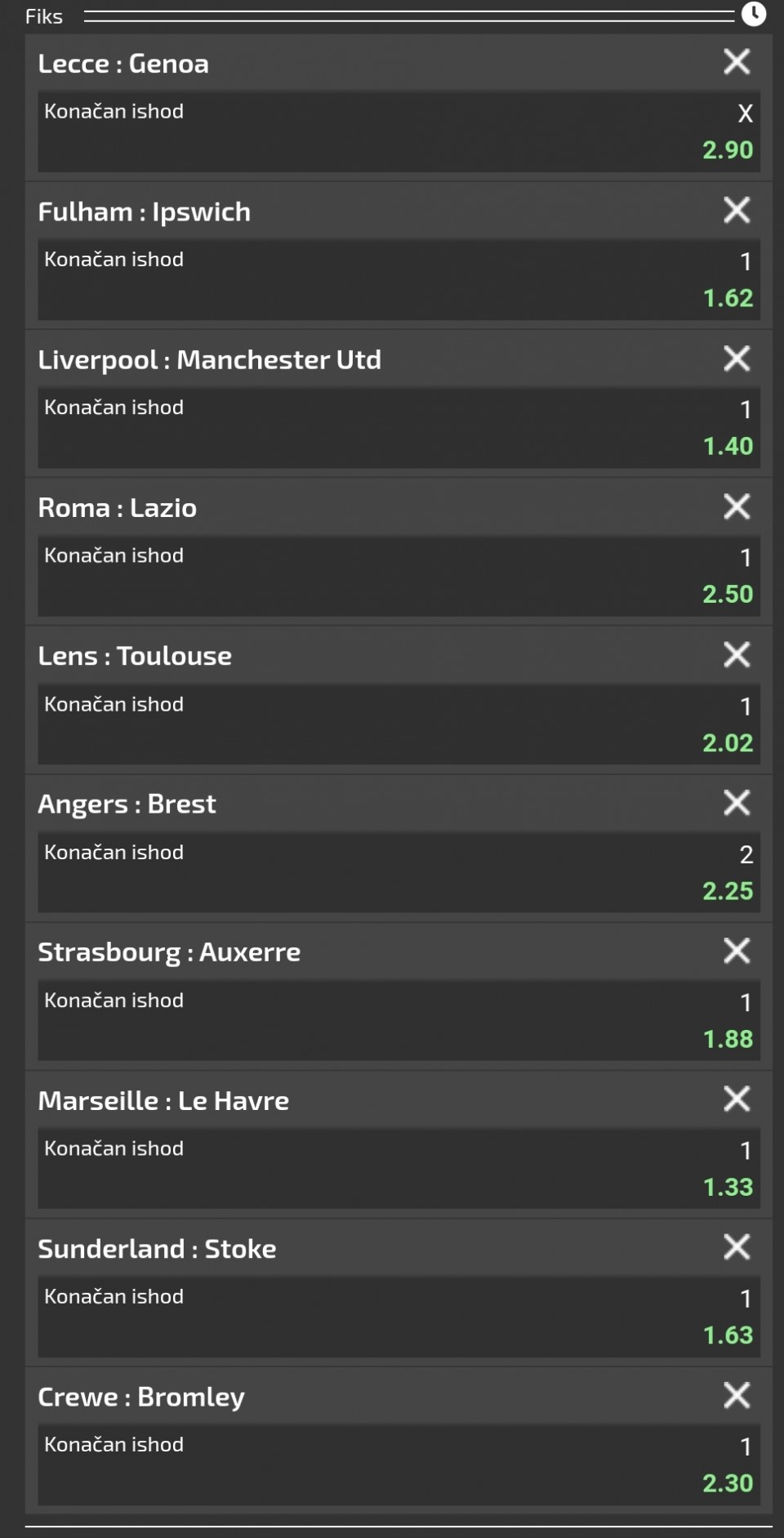784x1538 pixels.
Task: Remove Marseille : Le Havre from the slip
Action: point(737,1099)
